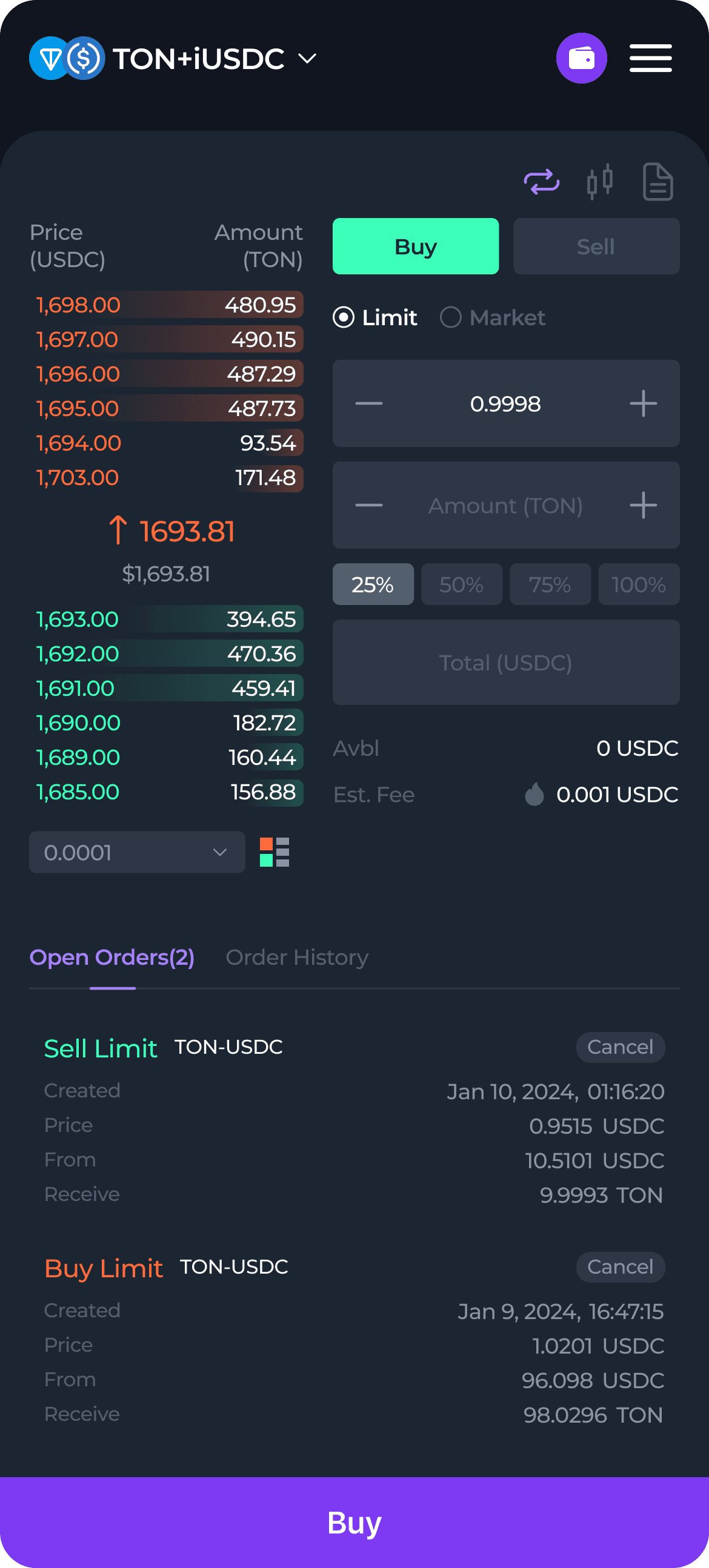The width and height of the screenshot is (709, 1568).
Task: Increase price with the plus stepper
Action: coord(644,403)
